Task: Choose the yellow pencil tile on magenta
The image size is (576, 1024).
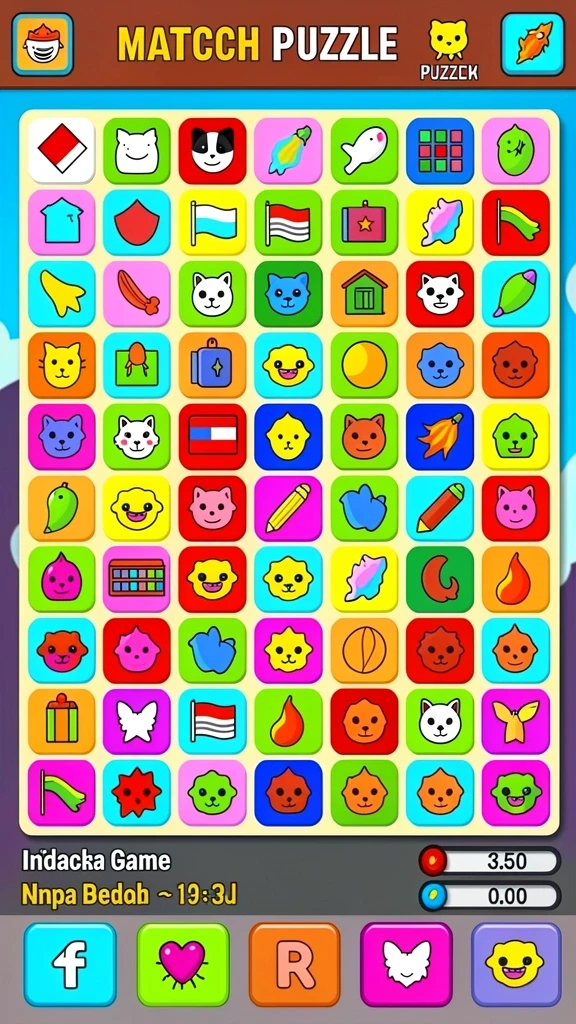Action: 288,507
